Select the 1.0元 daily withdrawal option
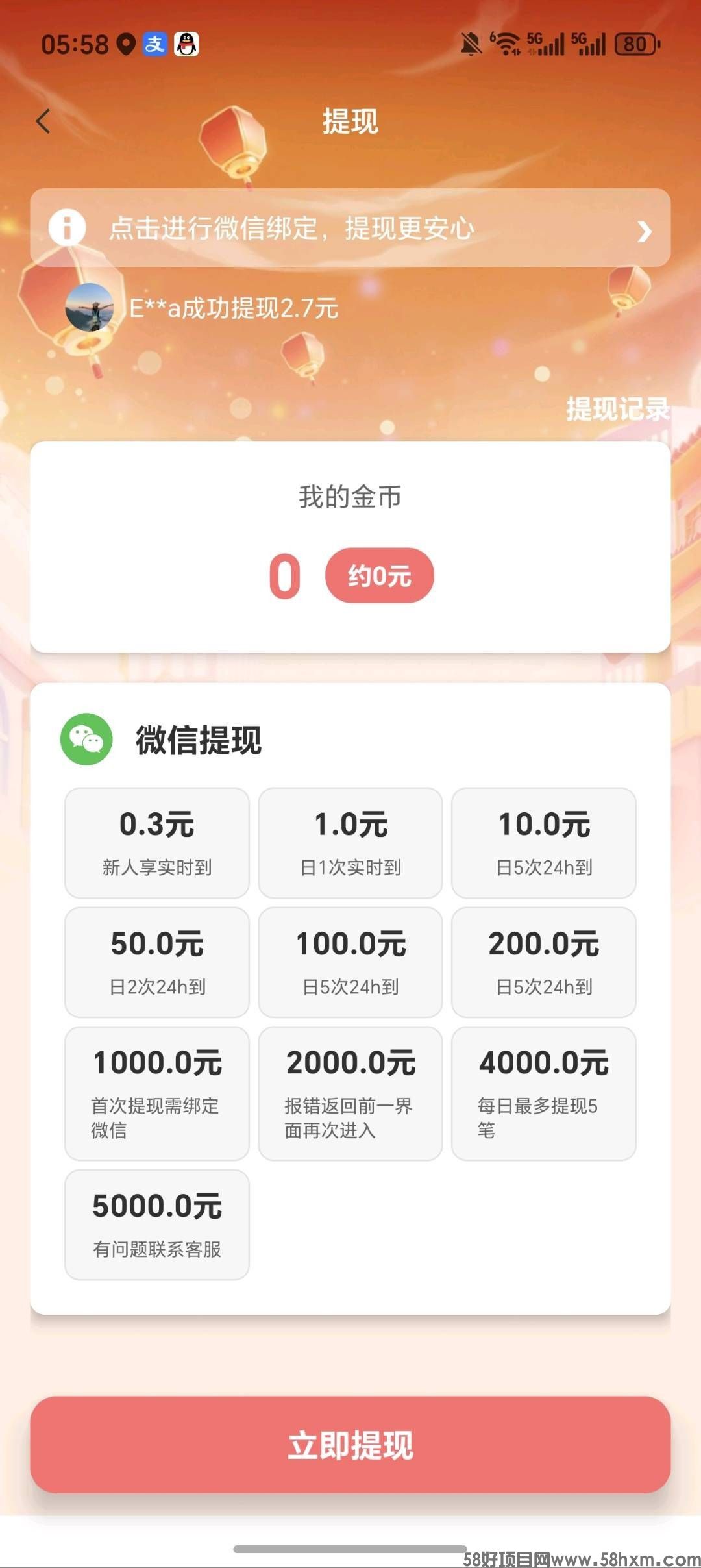Viewport: 701px width, 1568px height. pos(350,841)
